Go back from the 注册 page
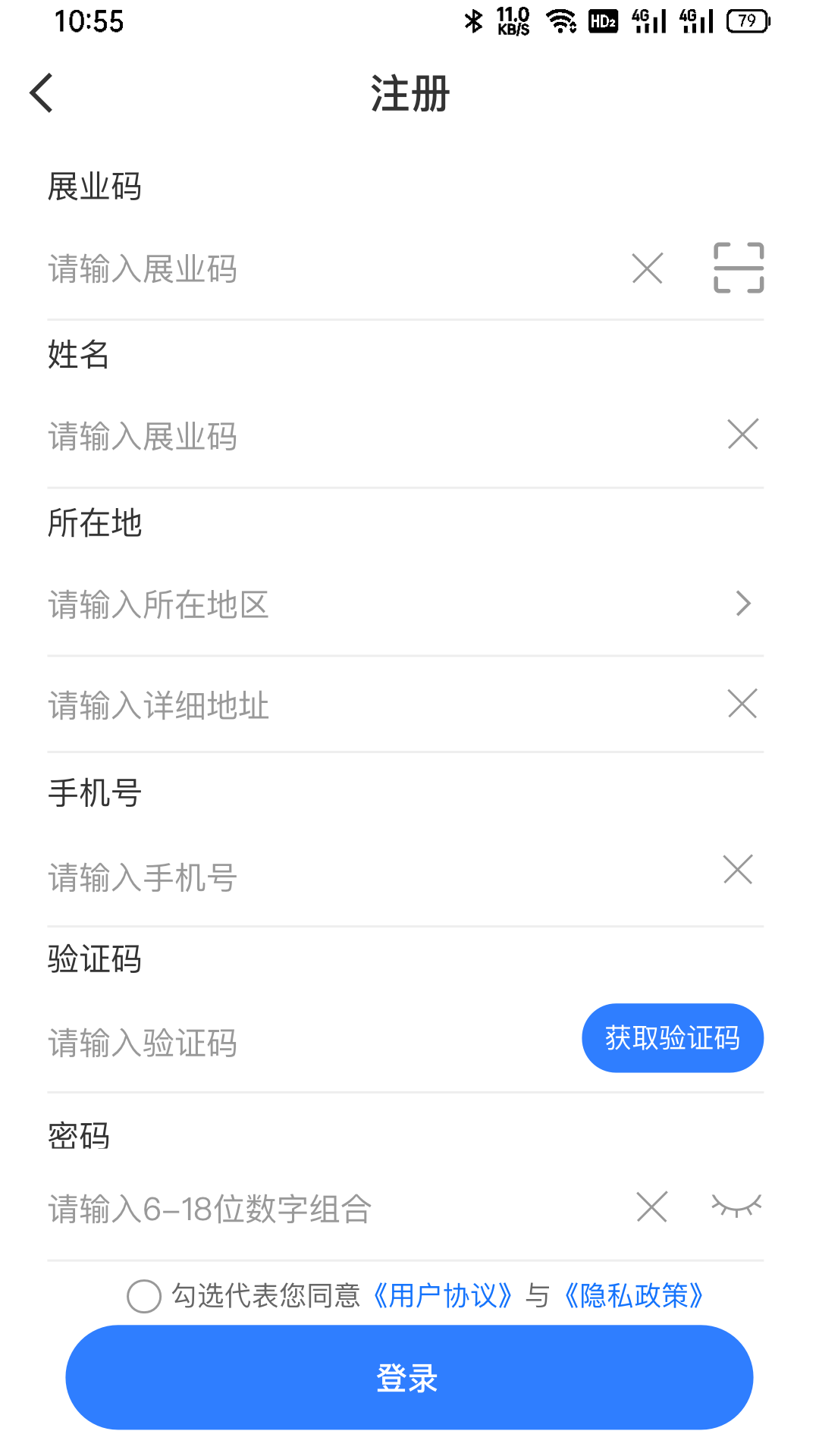819x1456 pixels. 42,93
